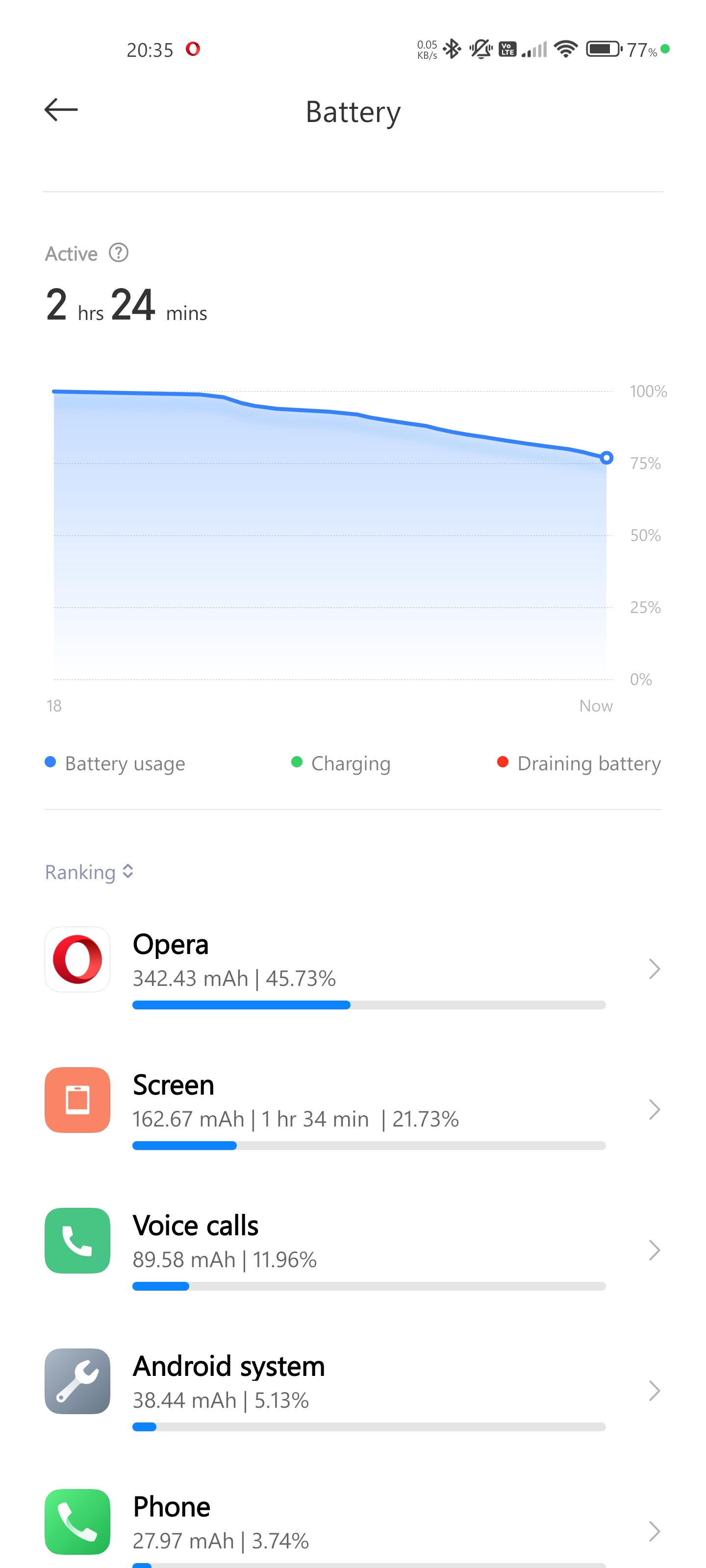Image resolution: width=706 pixels, height=1568 pixels.
Task: View Screen battery usage details
Action: [353, 1108]
